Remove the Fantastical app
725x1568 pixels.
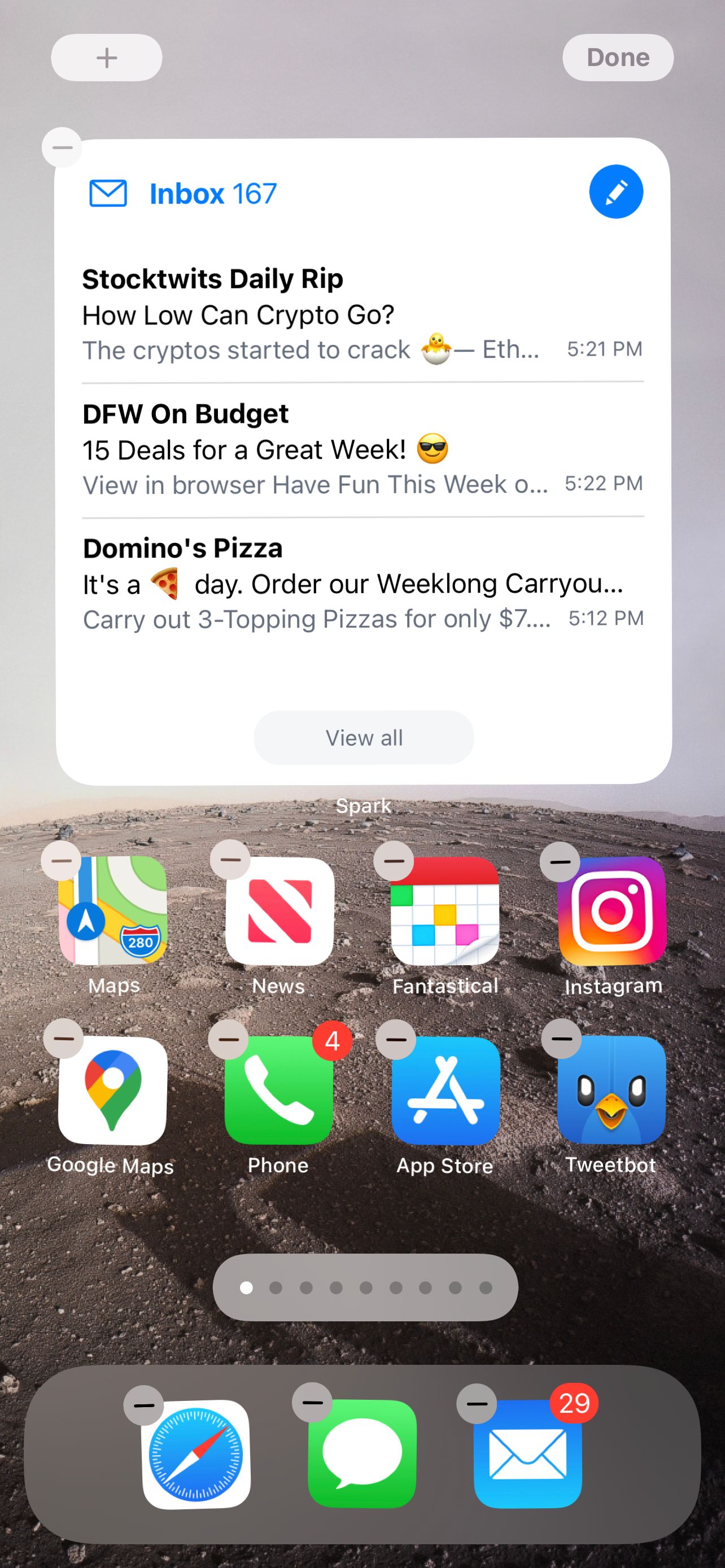[394, 861]
